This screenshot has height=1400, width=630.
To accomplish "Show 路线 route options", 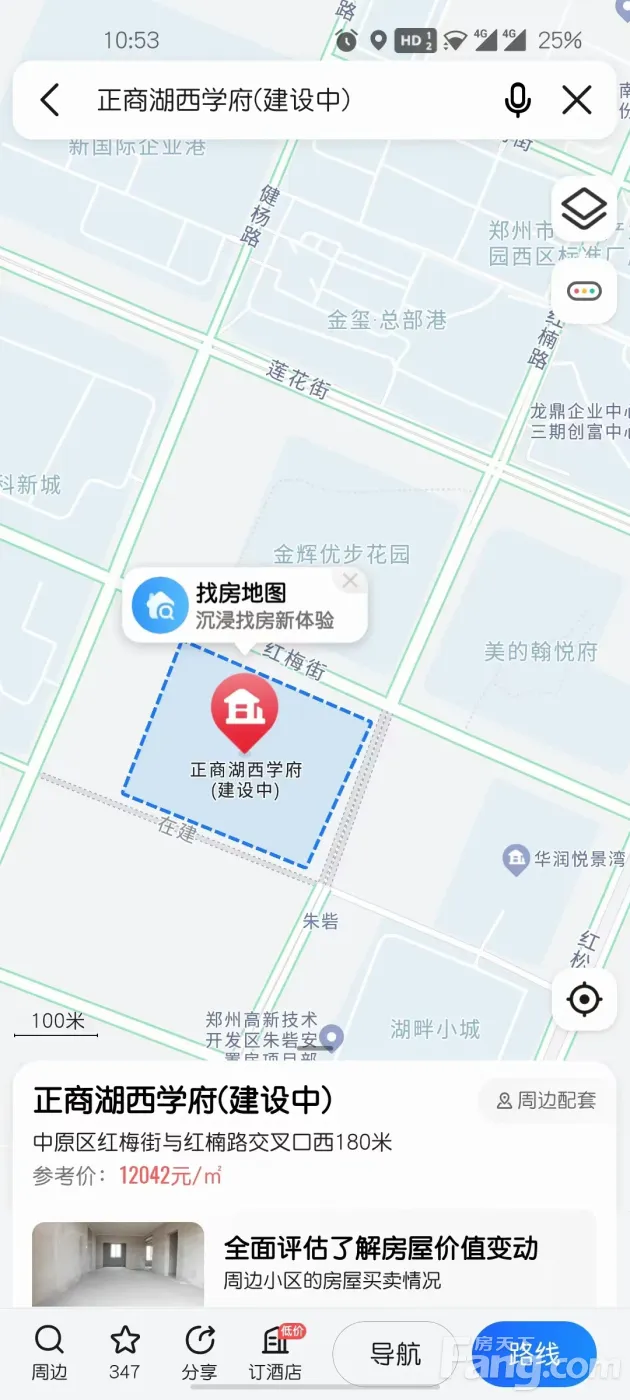I will coord(534,1354).
